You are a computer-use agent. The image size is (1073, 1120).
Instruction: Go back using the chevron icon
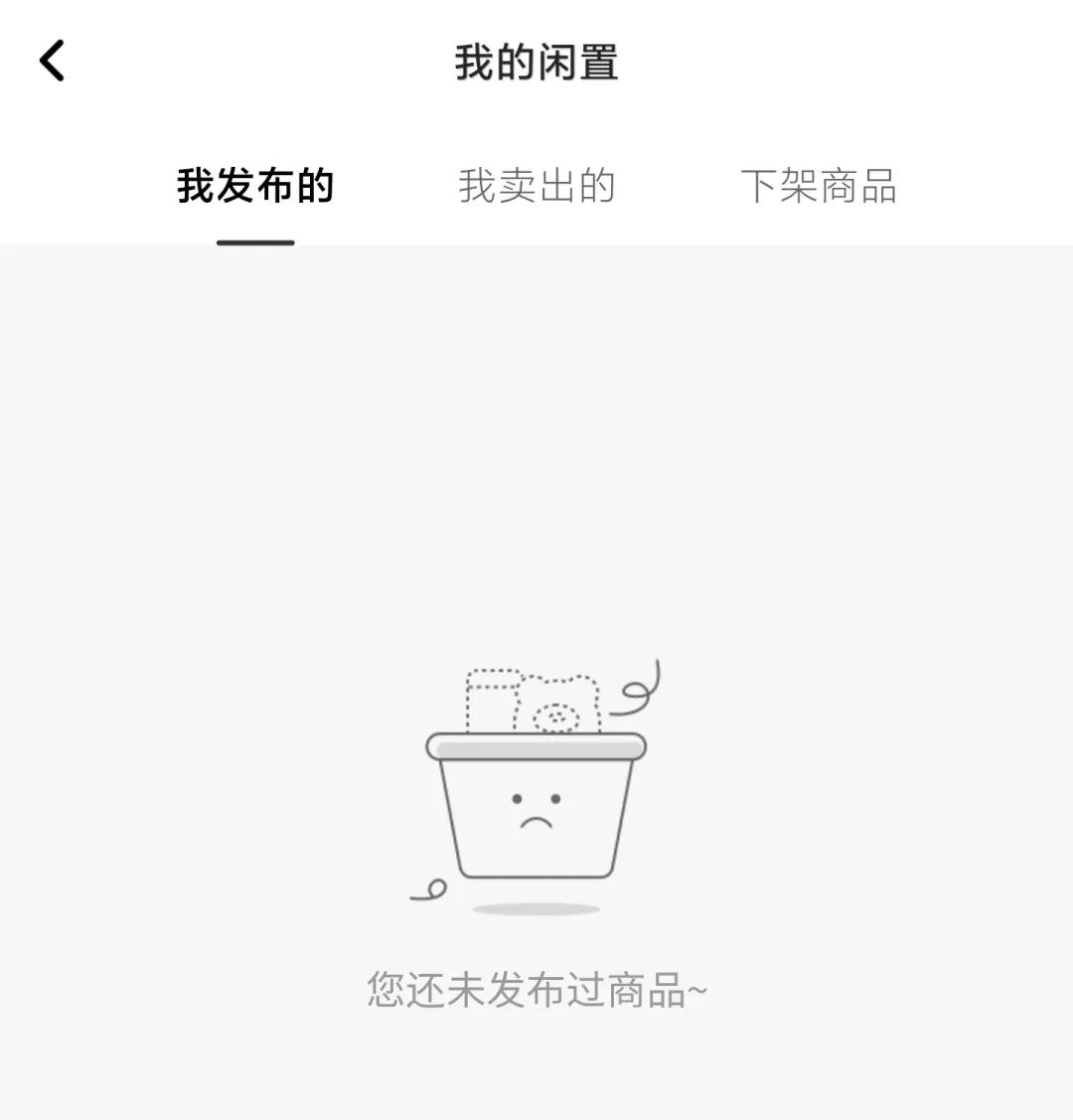click(x=52, y=60)
